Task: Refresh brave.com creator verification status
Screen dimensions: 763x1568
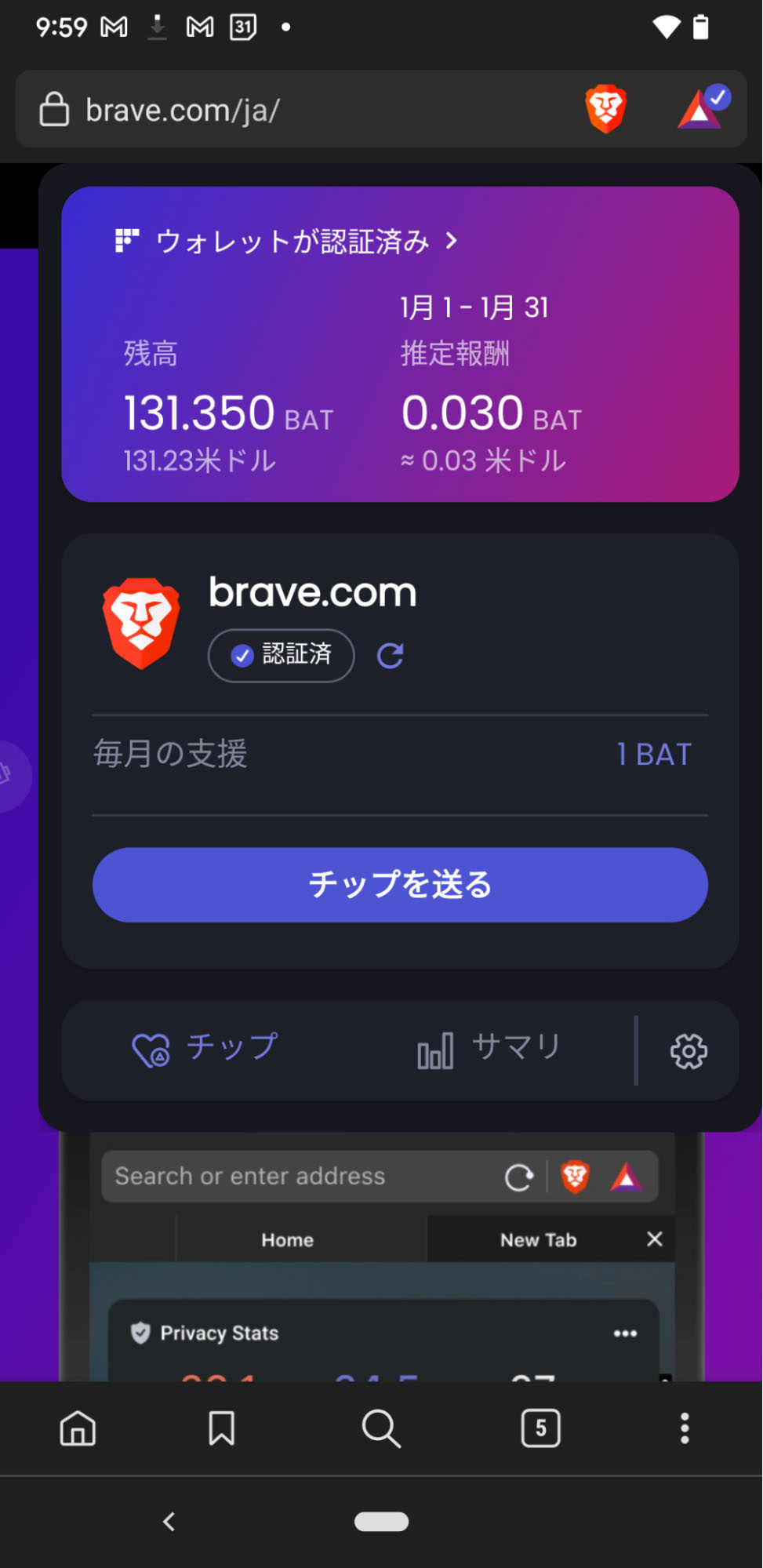Action: [390, 656]
